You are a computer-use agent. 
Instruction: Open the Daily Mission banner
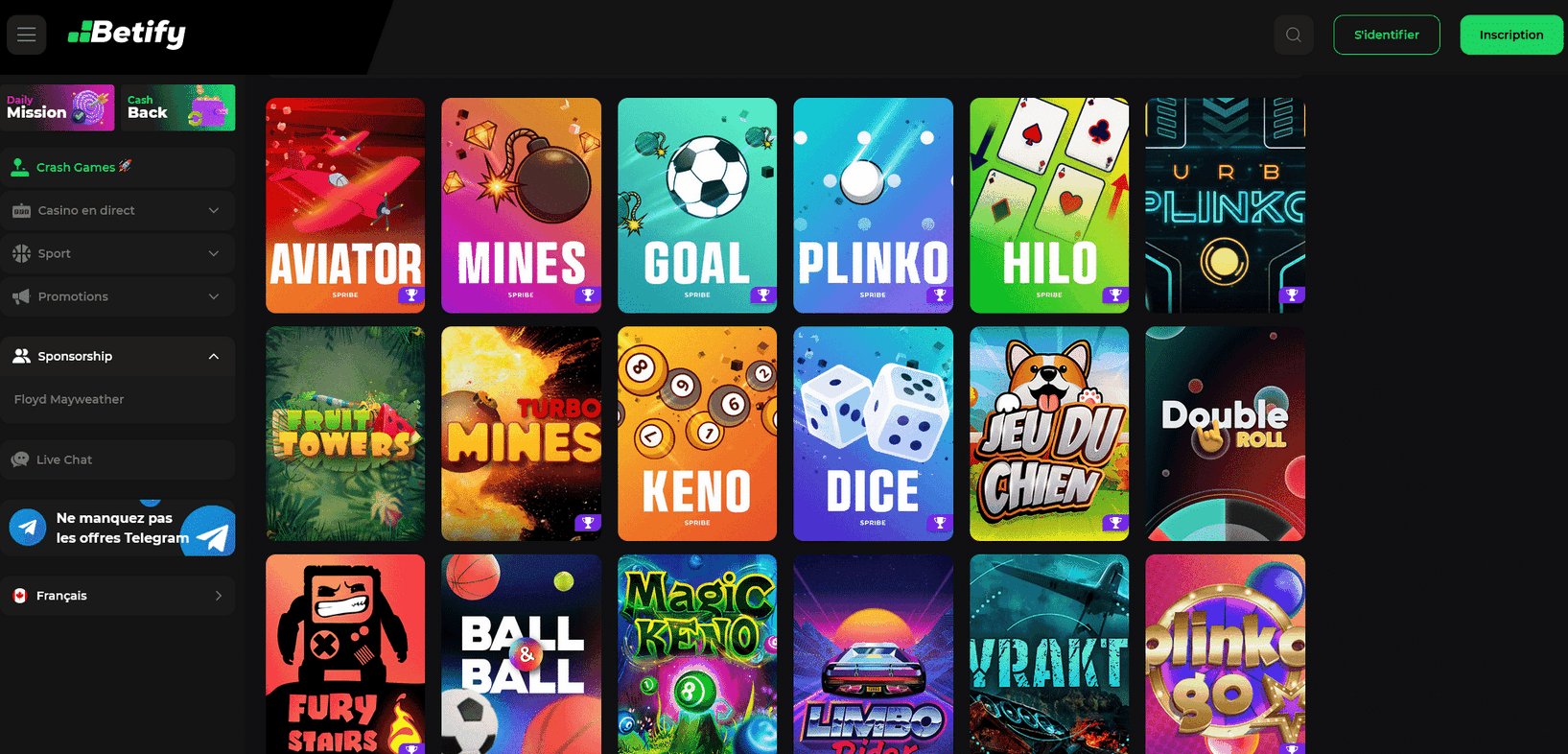coord(58,107)
